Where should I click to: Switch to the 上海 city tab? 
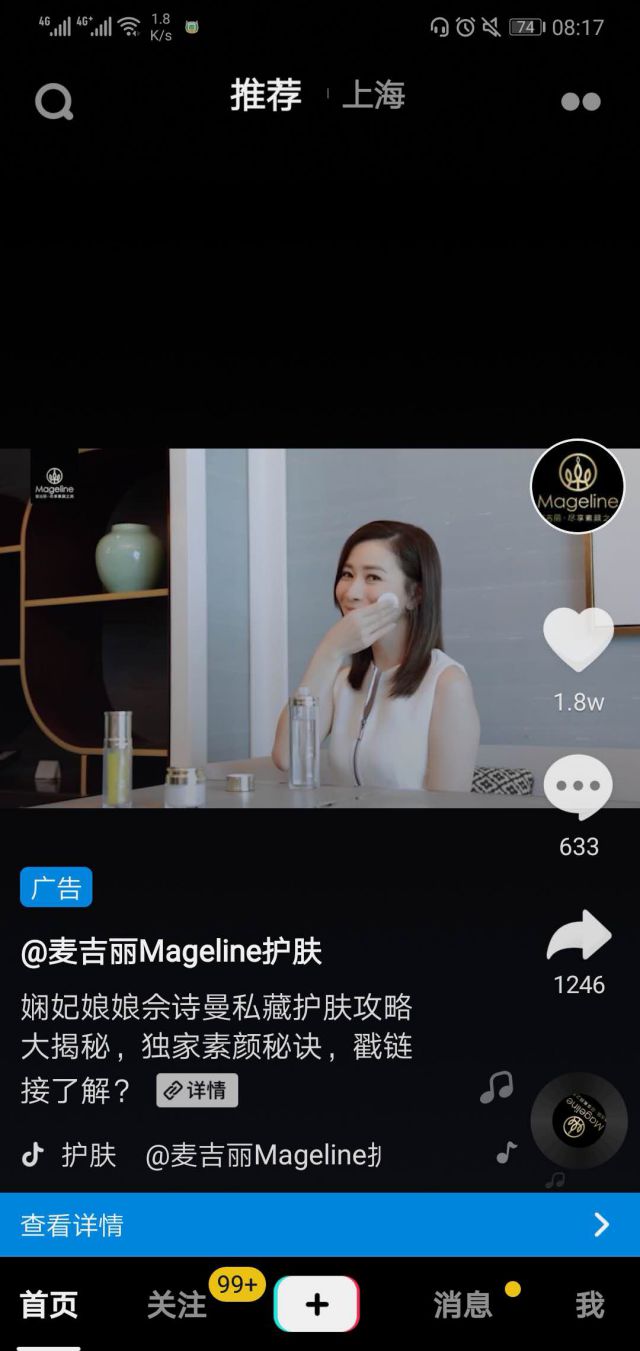[x=373, y=96]
